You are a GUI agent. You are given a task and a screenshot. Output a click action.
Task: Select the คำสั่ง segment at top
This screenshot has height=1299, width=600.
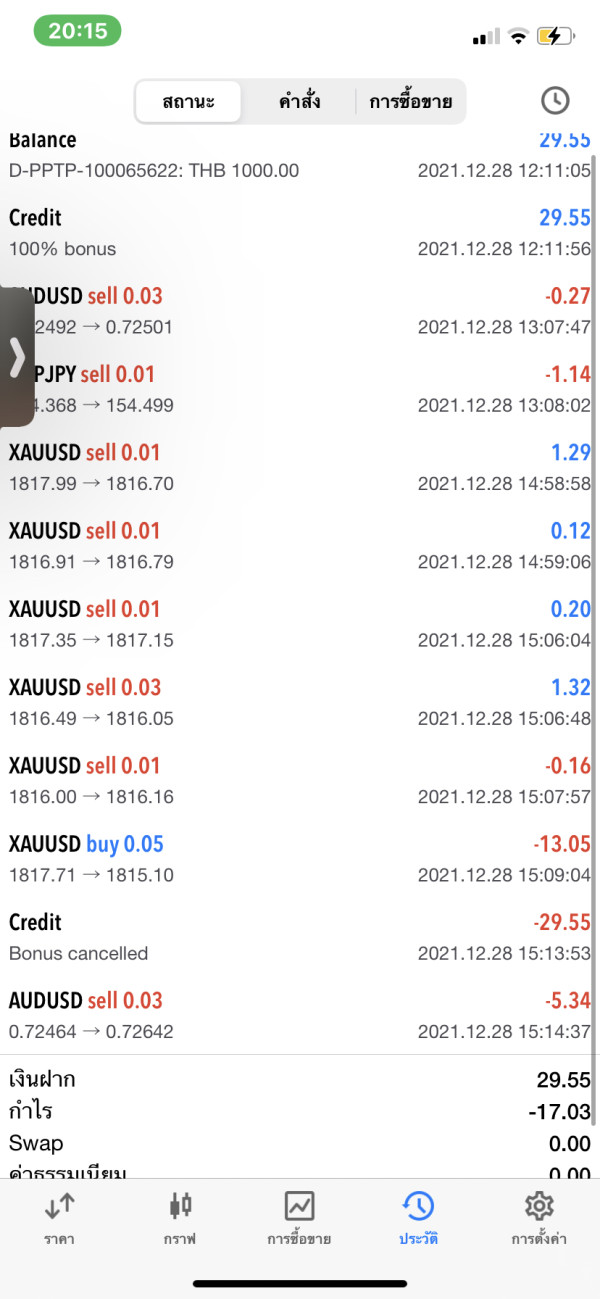click(299, 101)
